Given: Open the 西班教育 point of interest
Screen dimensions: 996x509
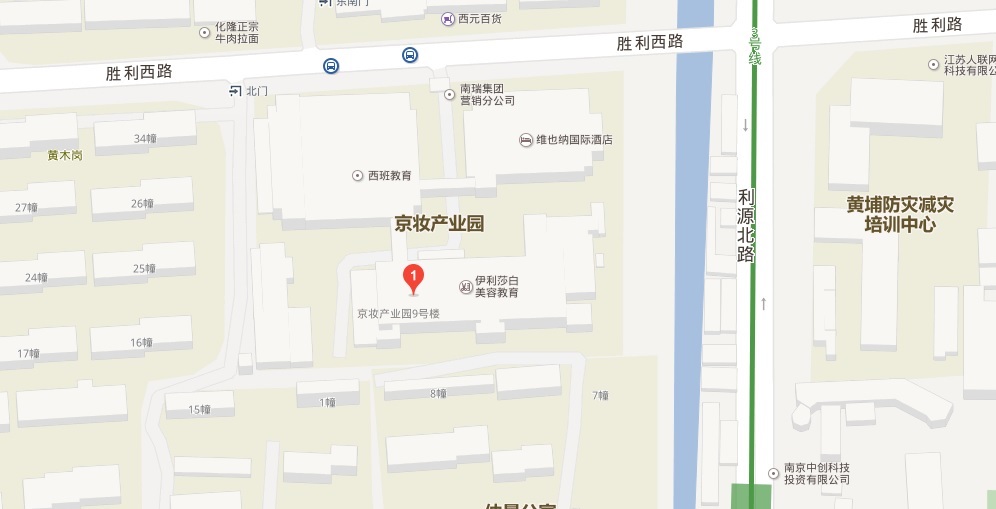Looking at the screenshot, I should pyautogui.click(x=358, y=175).
